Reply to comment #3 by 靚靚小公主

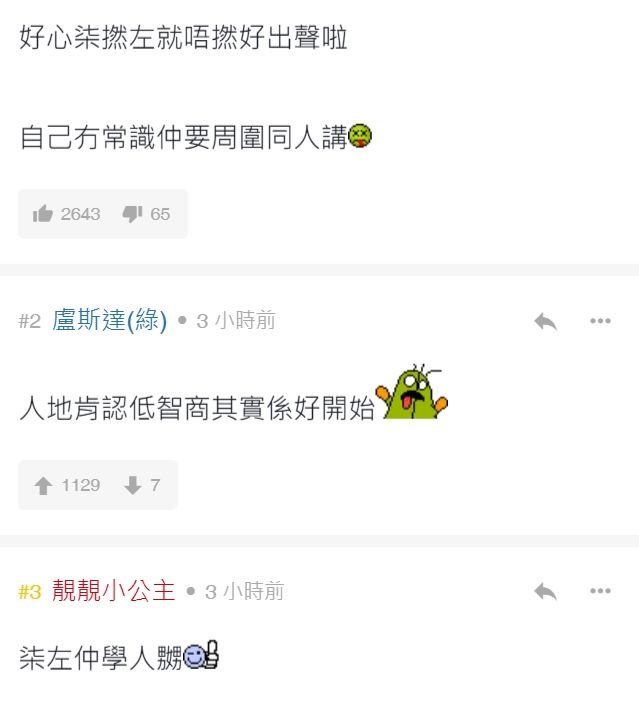pos(545,591)
